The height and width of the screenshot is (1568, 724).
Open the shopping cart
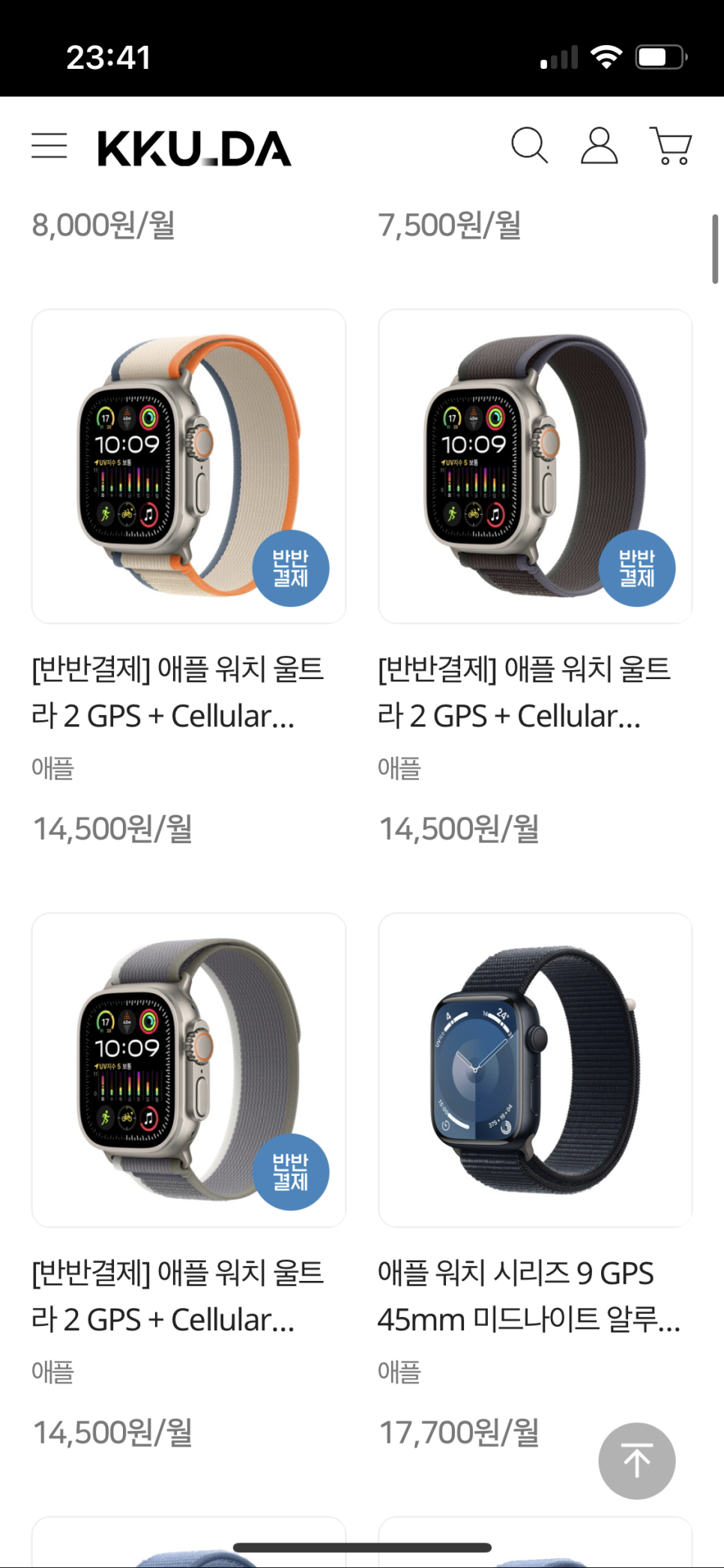[x=671, y=145]
